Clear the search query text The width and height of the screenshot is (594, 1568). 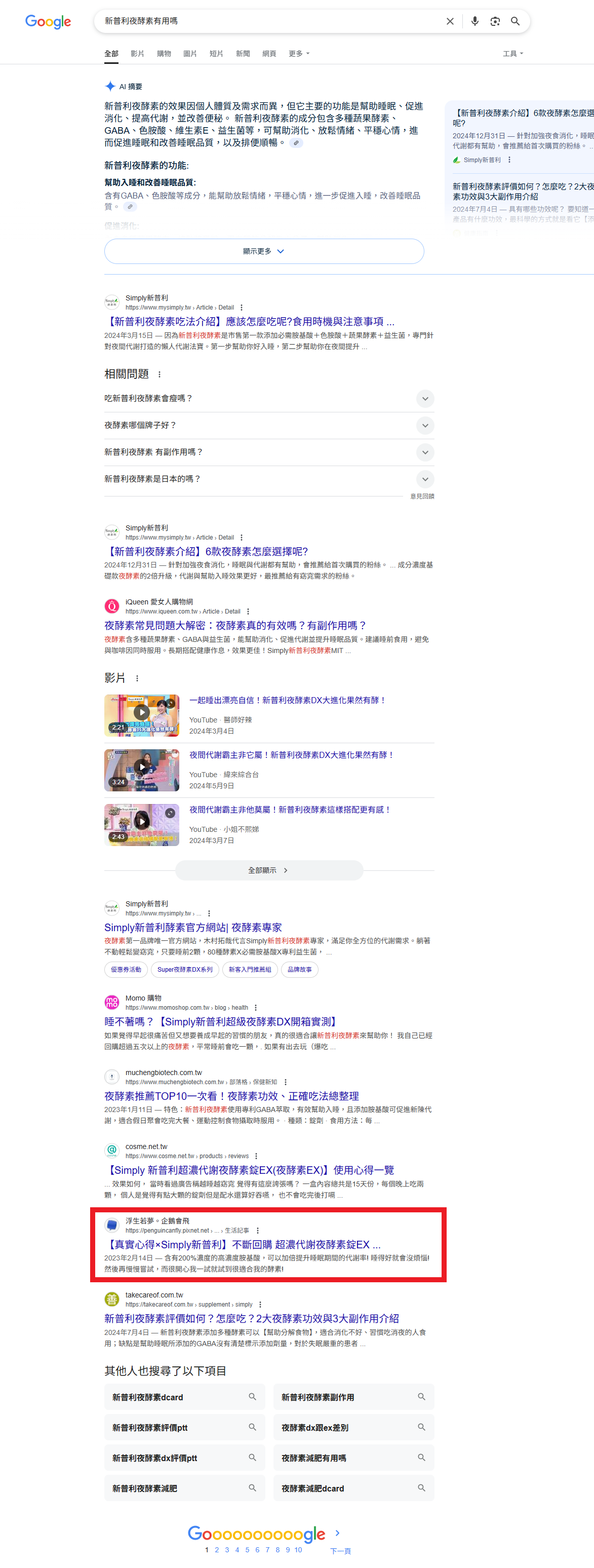coord(450,21)
